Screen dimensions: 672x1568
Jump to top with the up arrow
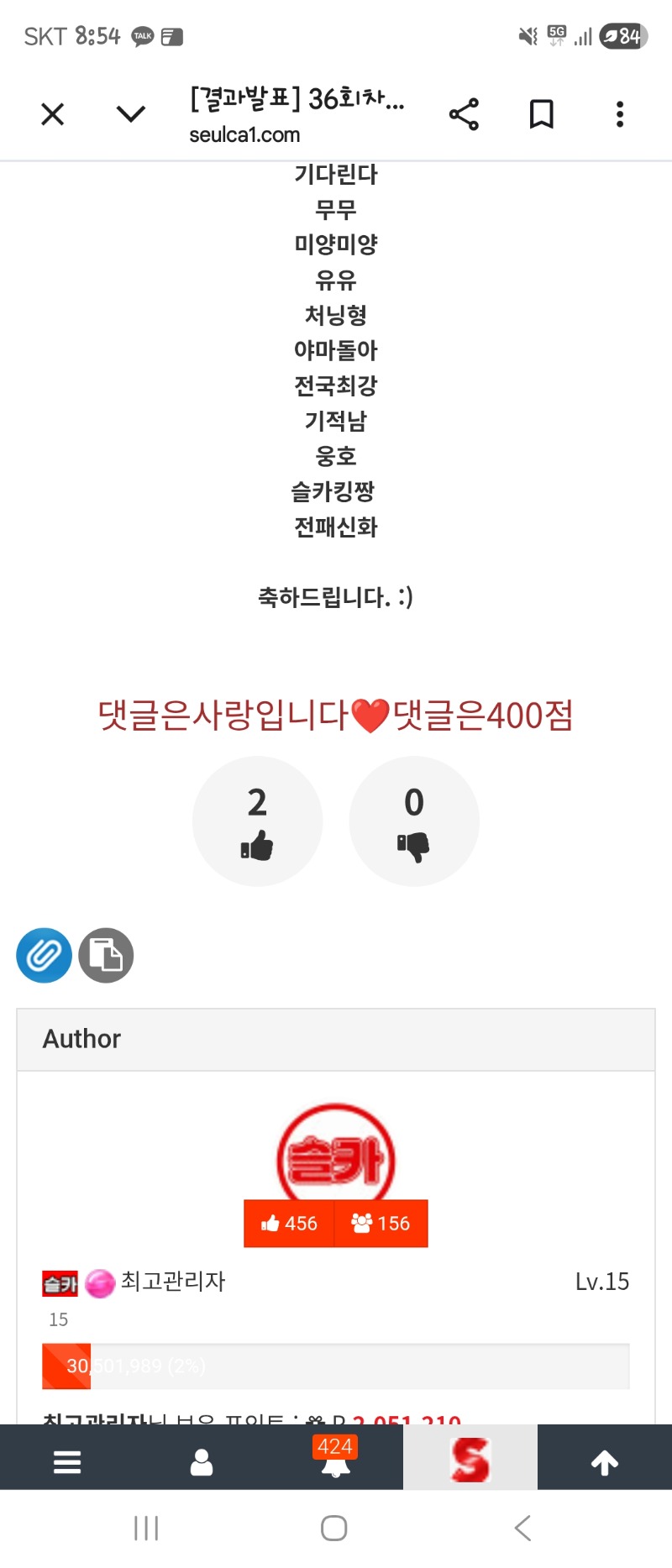(x=605, y=1463)
